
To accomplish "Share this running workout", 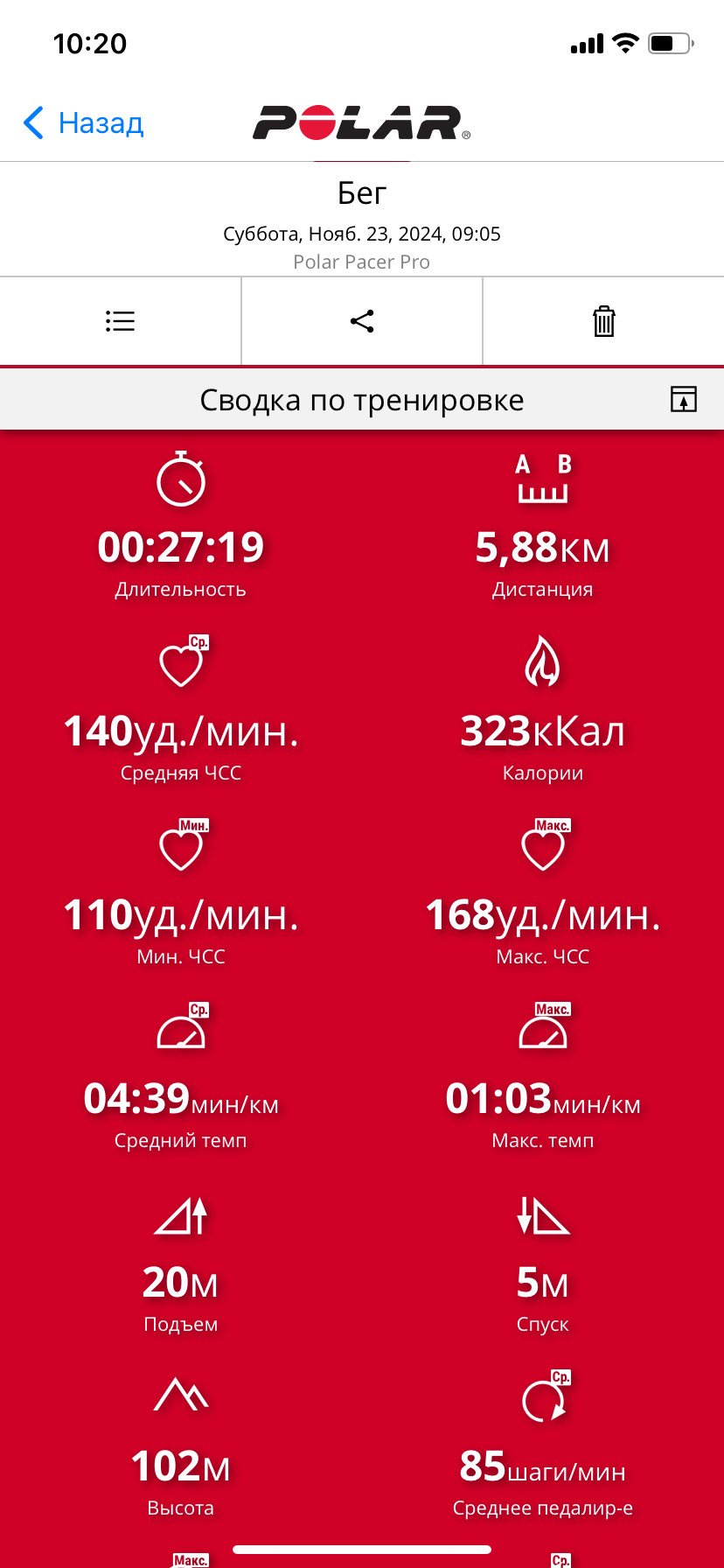I will coord(362,321).
